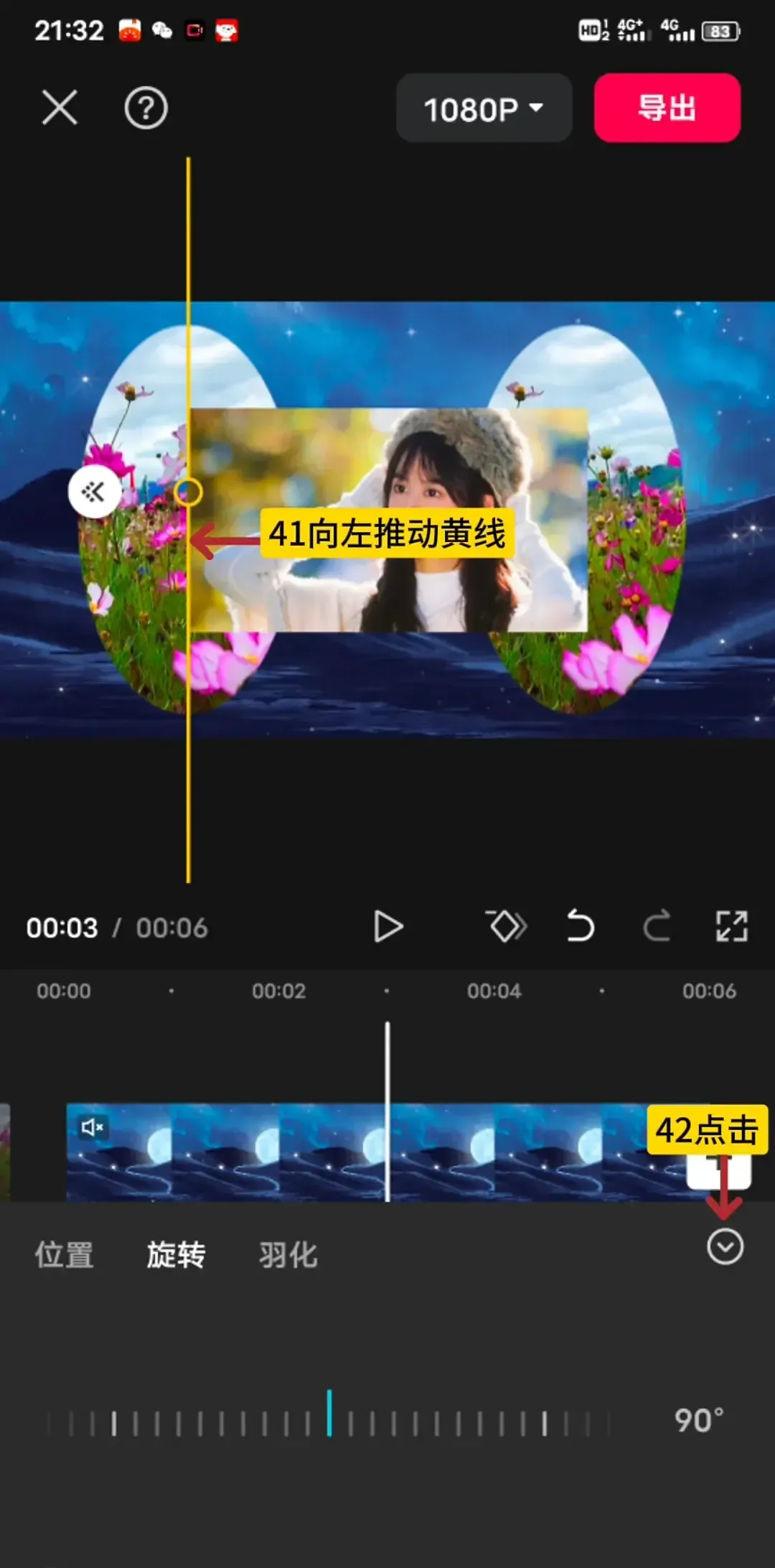The width and height of the screenshot is (775, 1568).
Task: Play the video preview
Action: coord(388,927)
